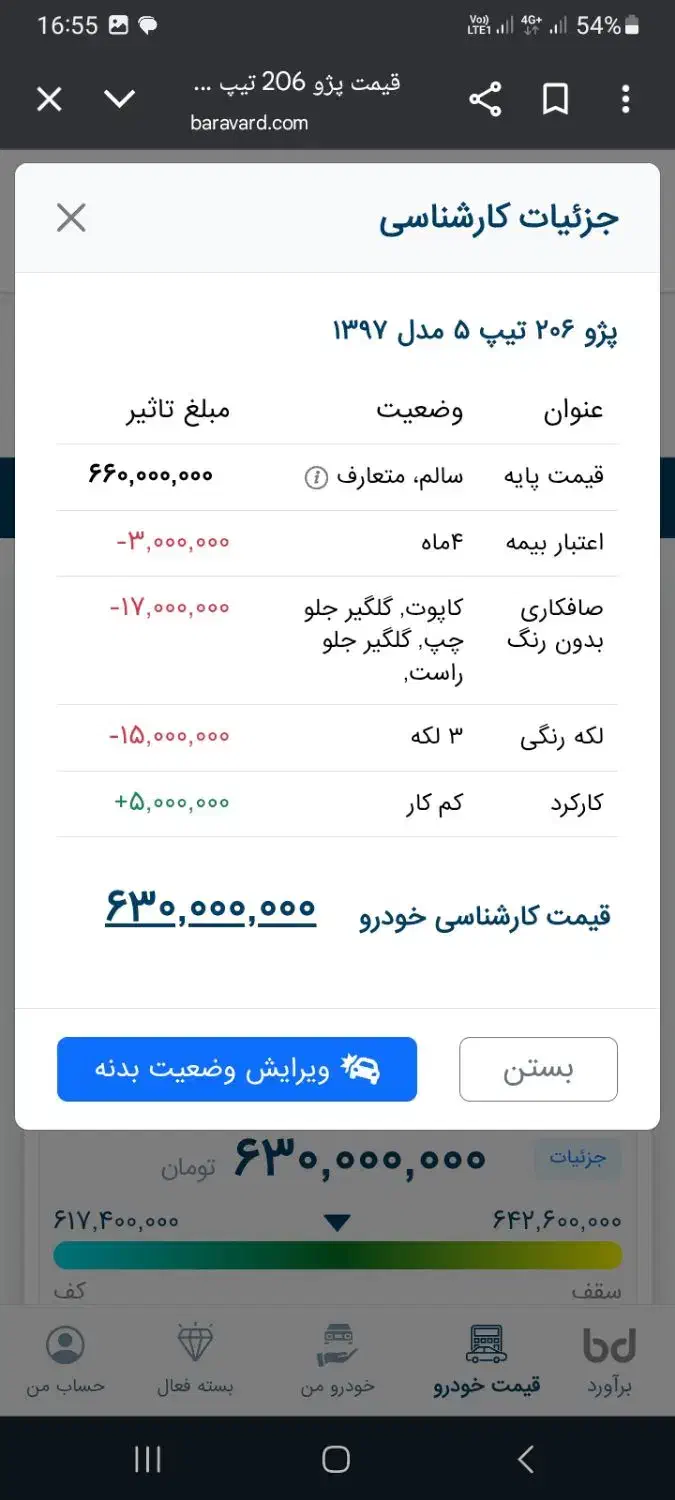675x1500 pixels.
Task: Dismiss the جزئیات کارشناسی dialog with X
Action: pyautogui.click(x=71, y=218)
